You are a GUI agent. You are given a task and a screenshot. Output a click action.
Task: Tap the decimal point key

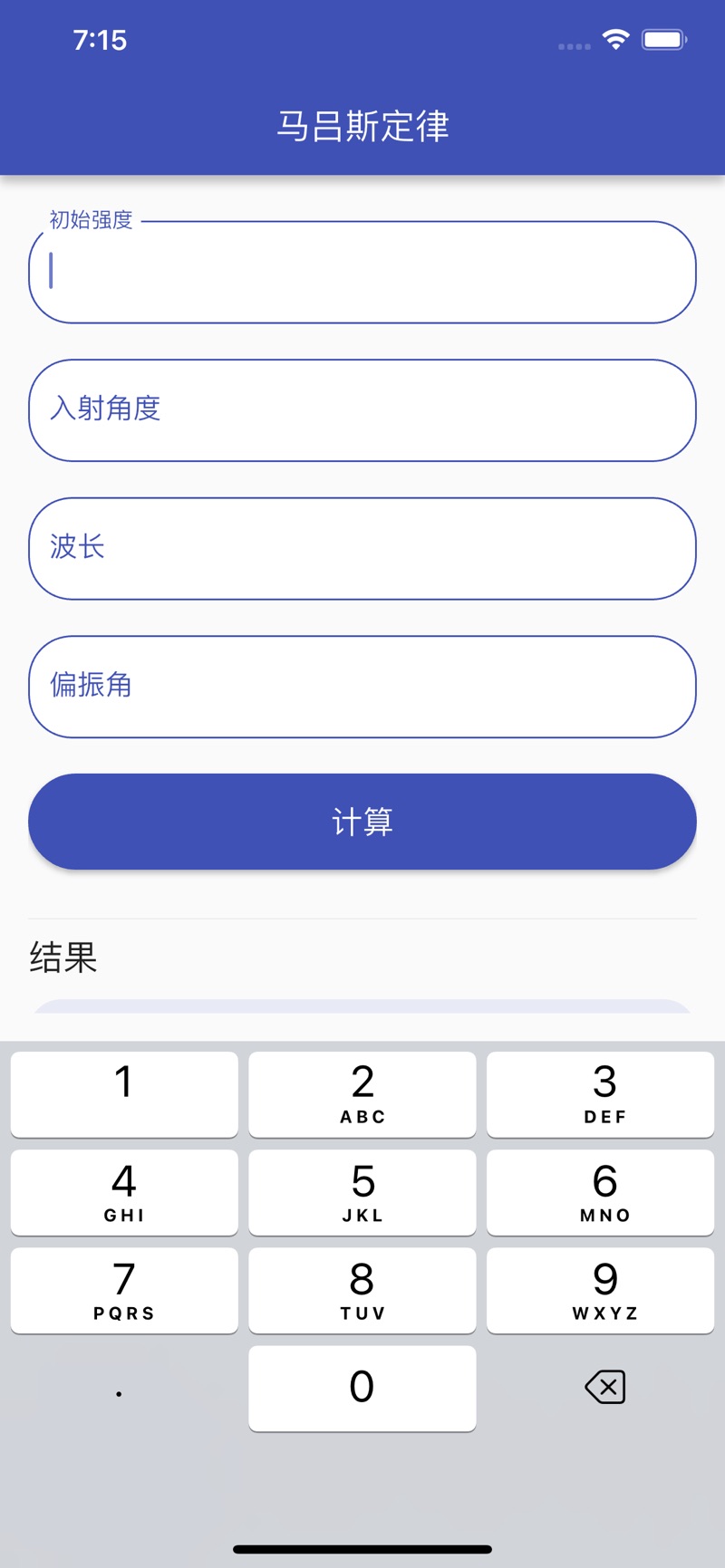pos(120,1389)
